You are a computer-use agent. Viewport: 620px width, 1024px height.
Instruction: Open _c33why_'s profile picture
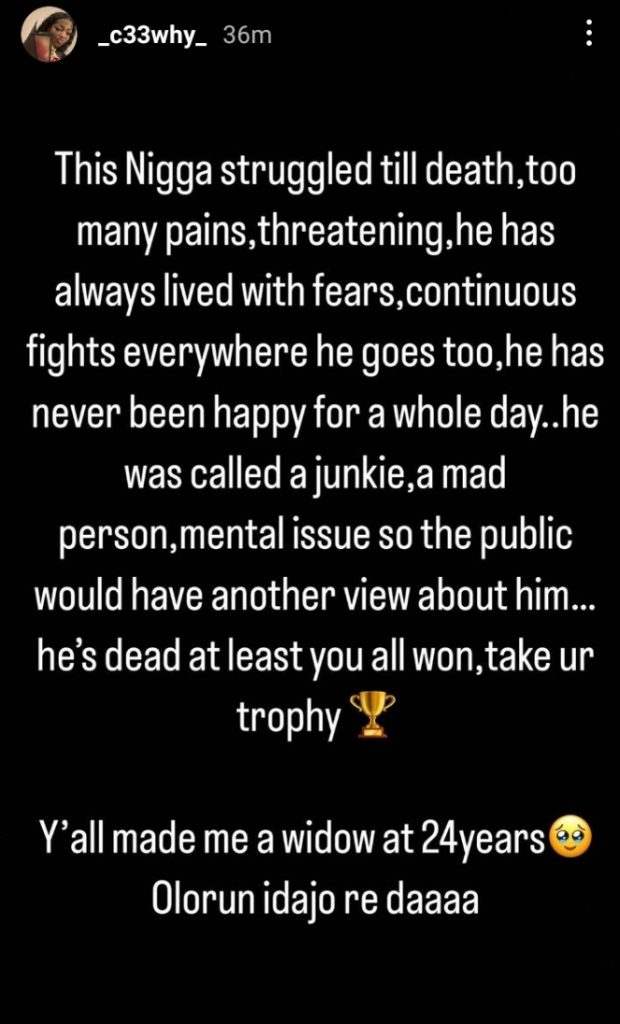[48, 36]
